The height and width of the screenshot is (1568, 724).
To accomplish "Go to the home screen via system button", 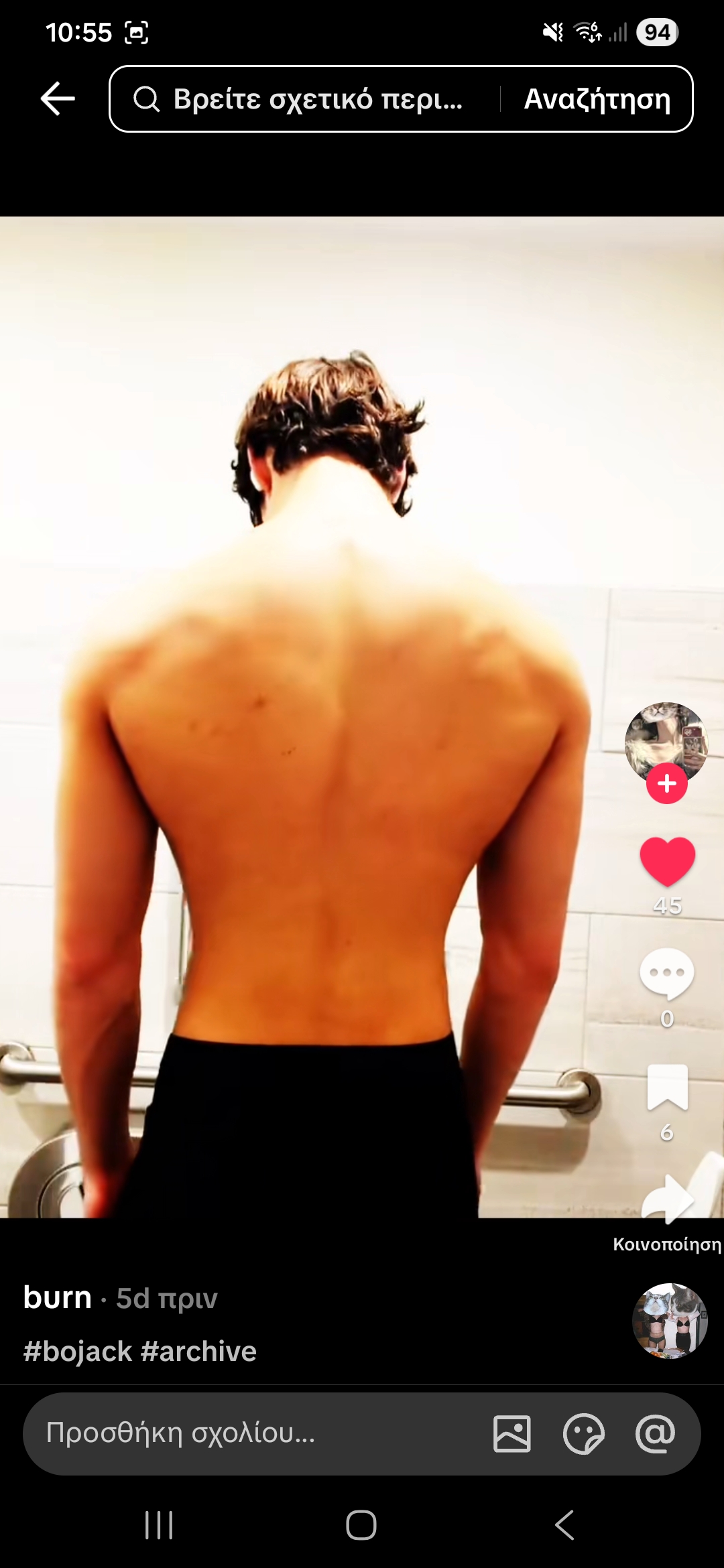I will pyautogui.click(x=361, y=1525).
